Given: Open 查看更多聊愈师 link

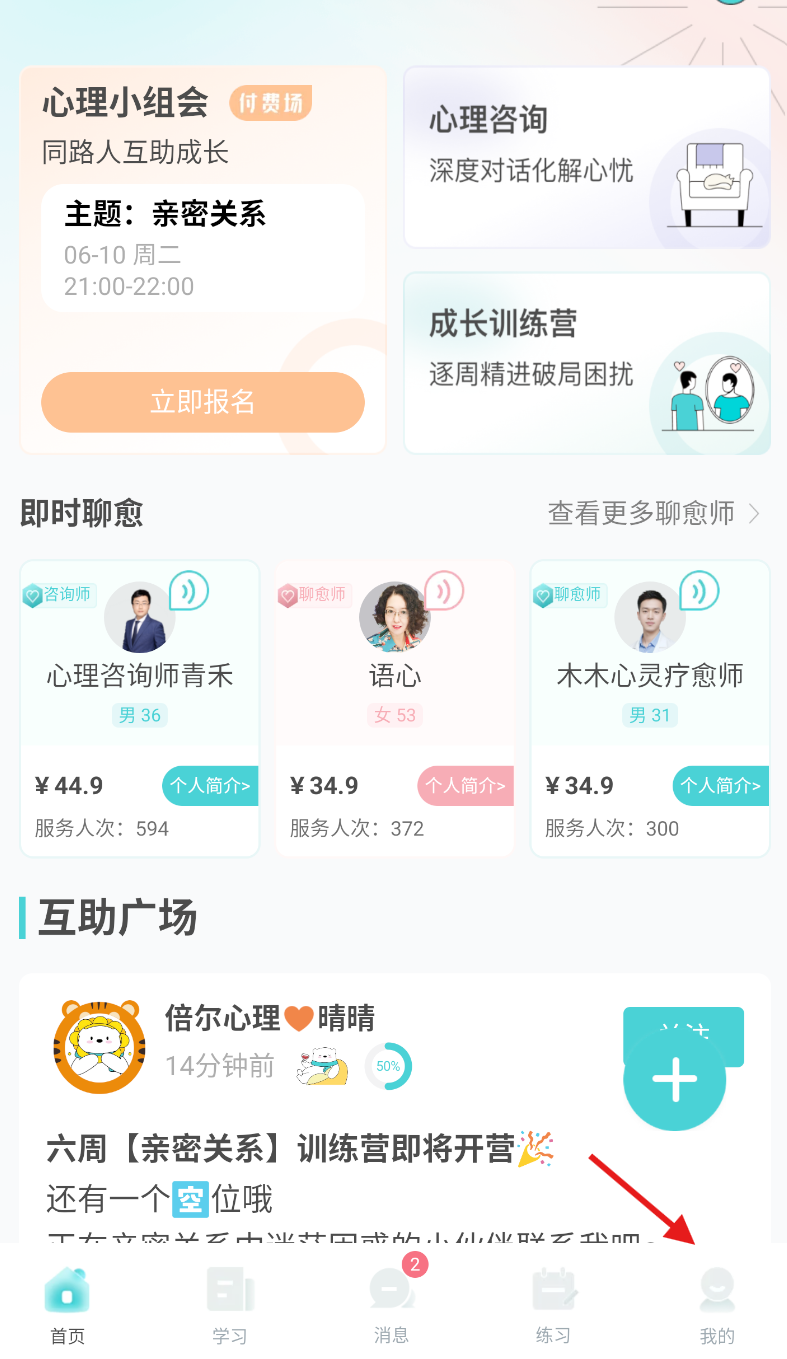Looking at the screenshot, I should pos(655,513).
